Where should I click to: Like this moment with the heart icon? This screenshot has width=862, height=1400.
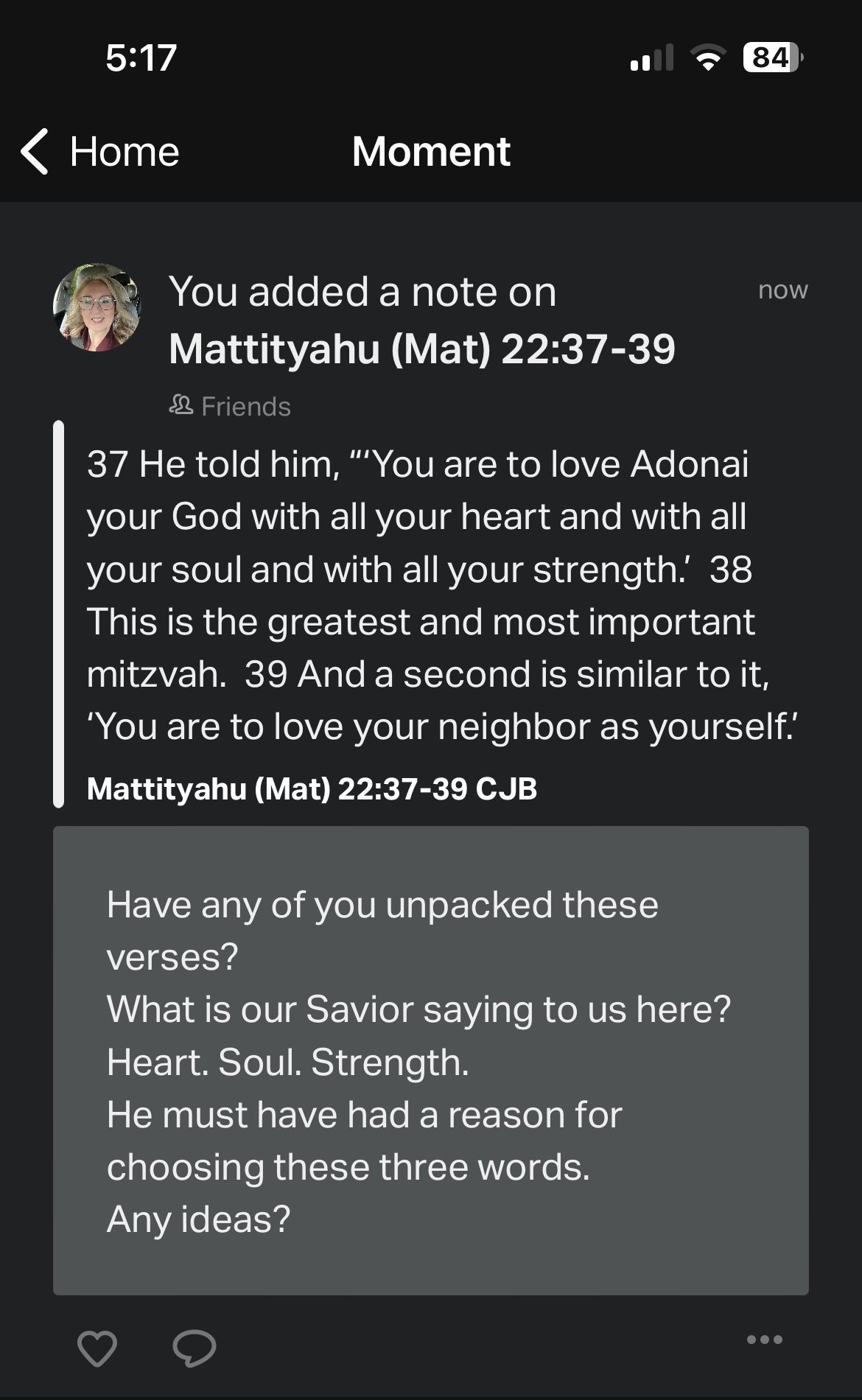click(97, 1348)
